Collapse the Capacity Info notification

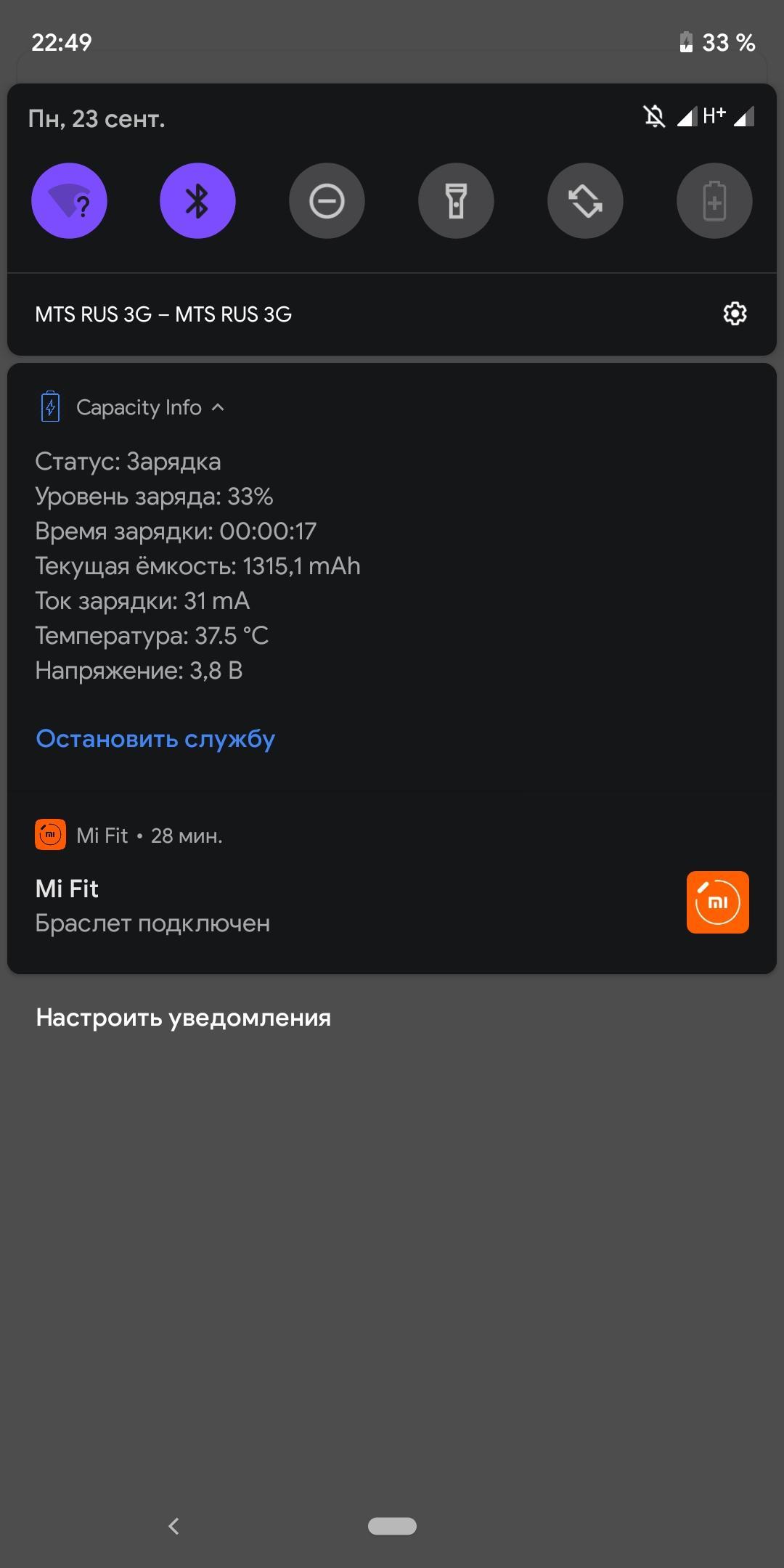[x=218, y=407]
